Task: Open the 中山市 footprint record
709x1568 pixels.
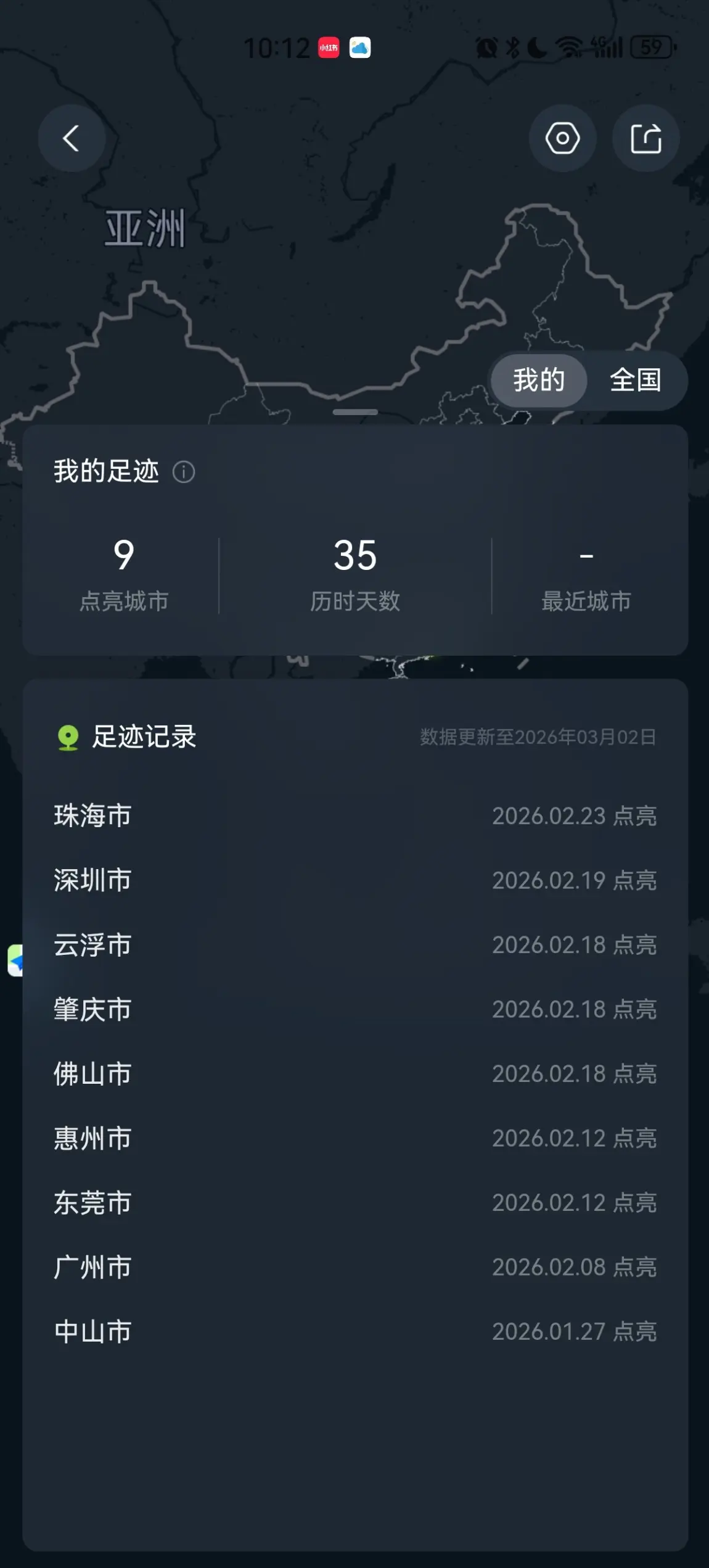Action: [355, 1332]
